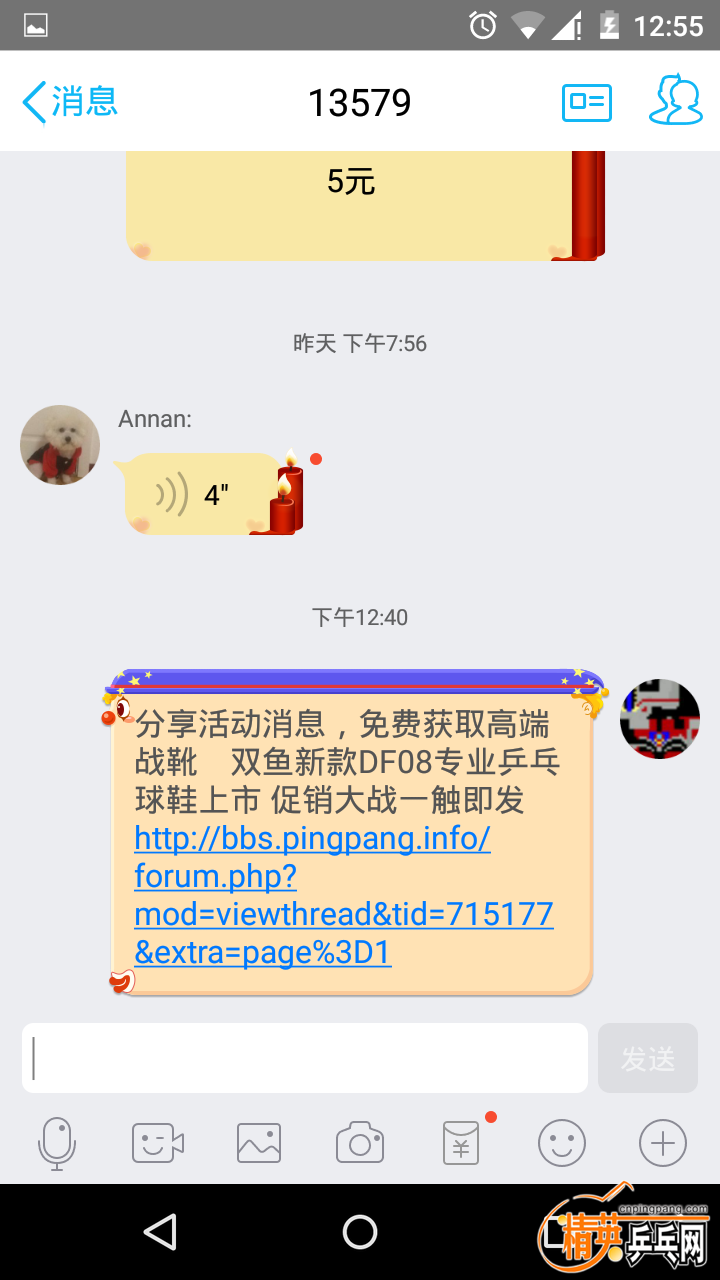Go to home screen via home button
Screen dimensions: 720x1280
tap(360, 1232)
